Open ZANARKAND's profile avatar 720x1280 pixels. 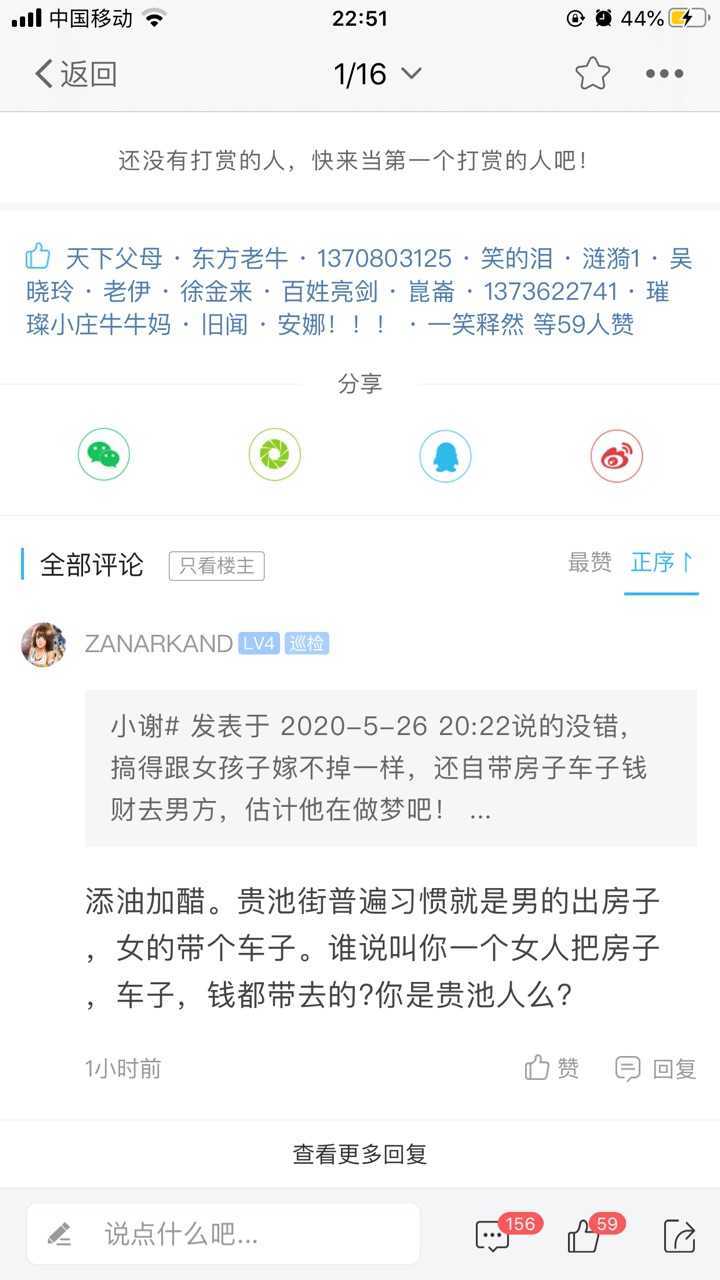44,644
